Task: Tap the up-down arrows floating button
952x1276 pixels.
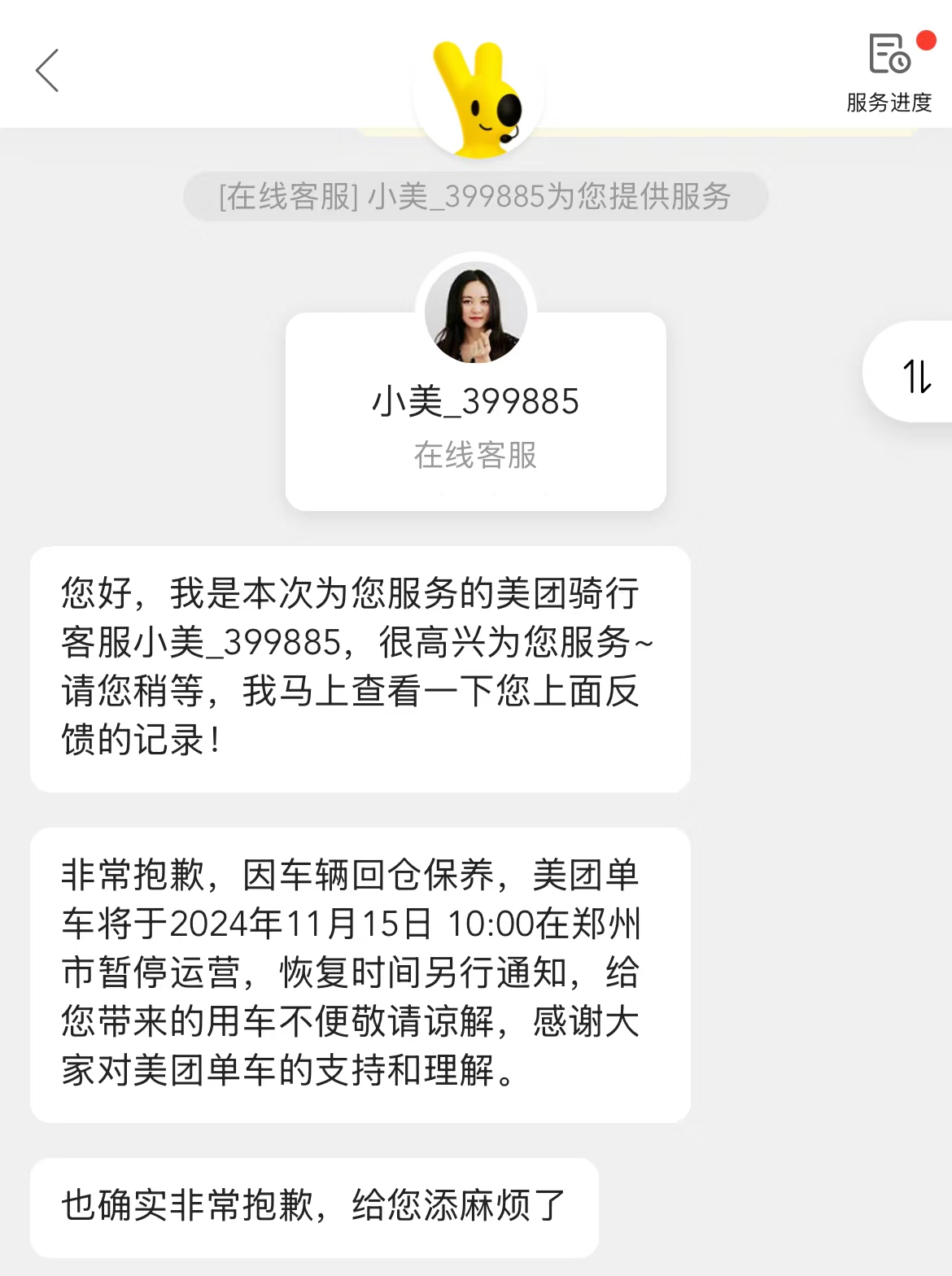Action: (x=916, y=374)
